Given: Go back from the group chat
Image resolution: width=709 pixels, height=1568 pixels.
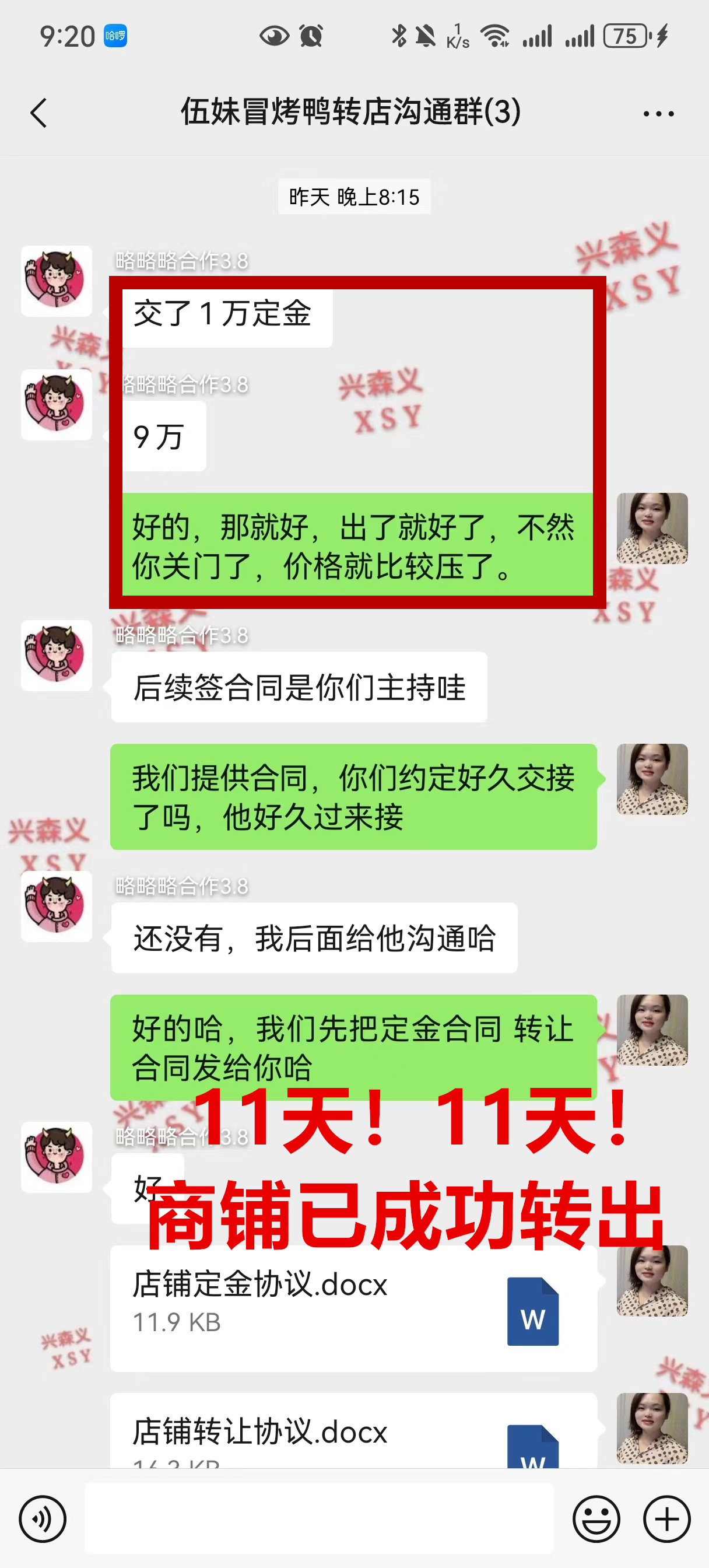Looking at the screenshot, I should point(38,113).
